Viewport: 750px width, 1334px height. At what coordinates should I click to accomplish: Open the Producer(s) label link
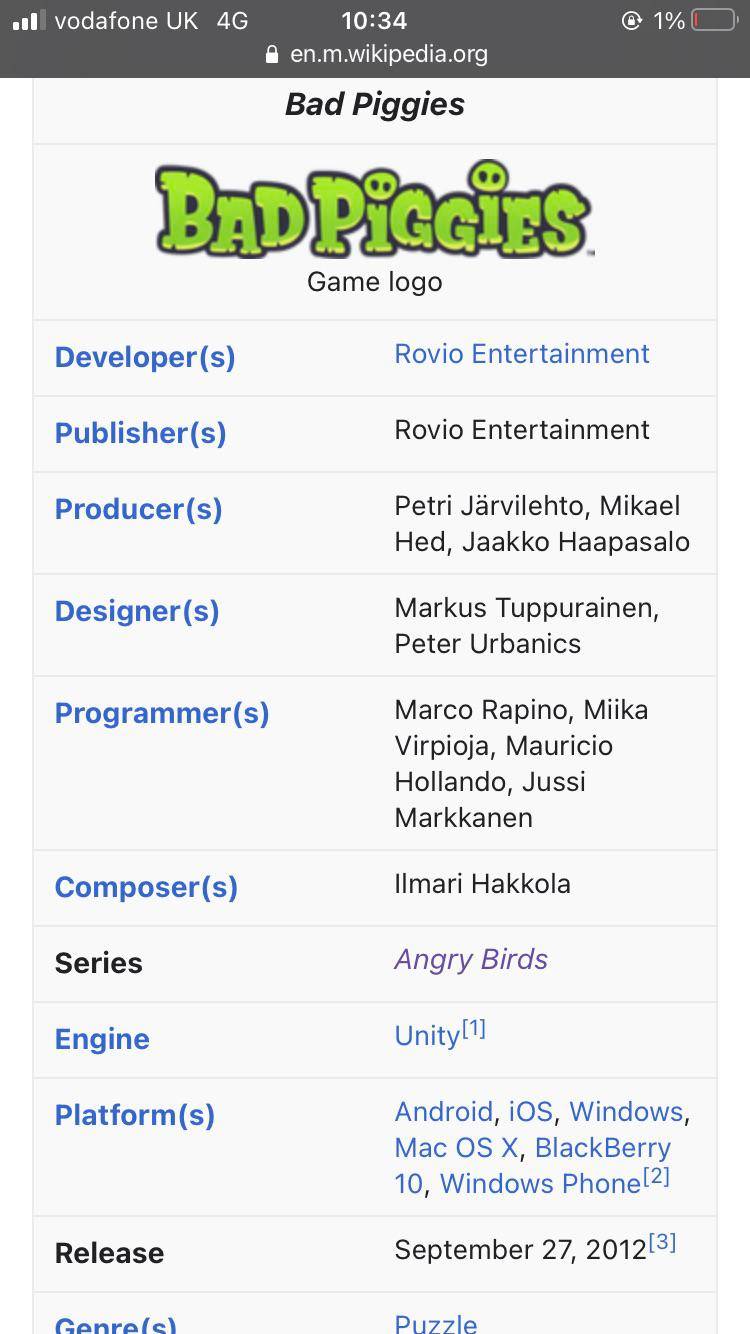point(138,509)
